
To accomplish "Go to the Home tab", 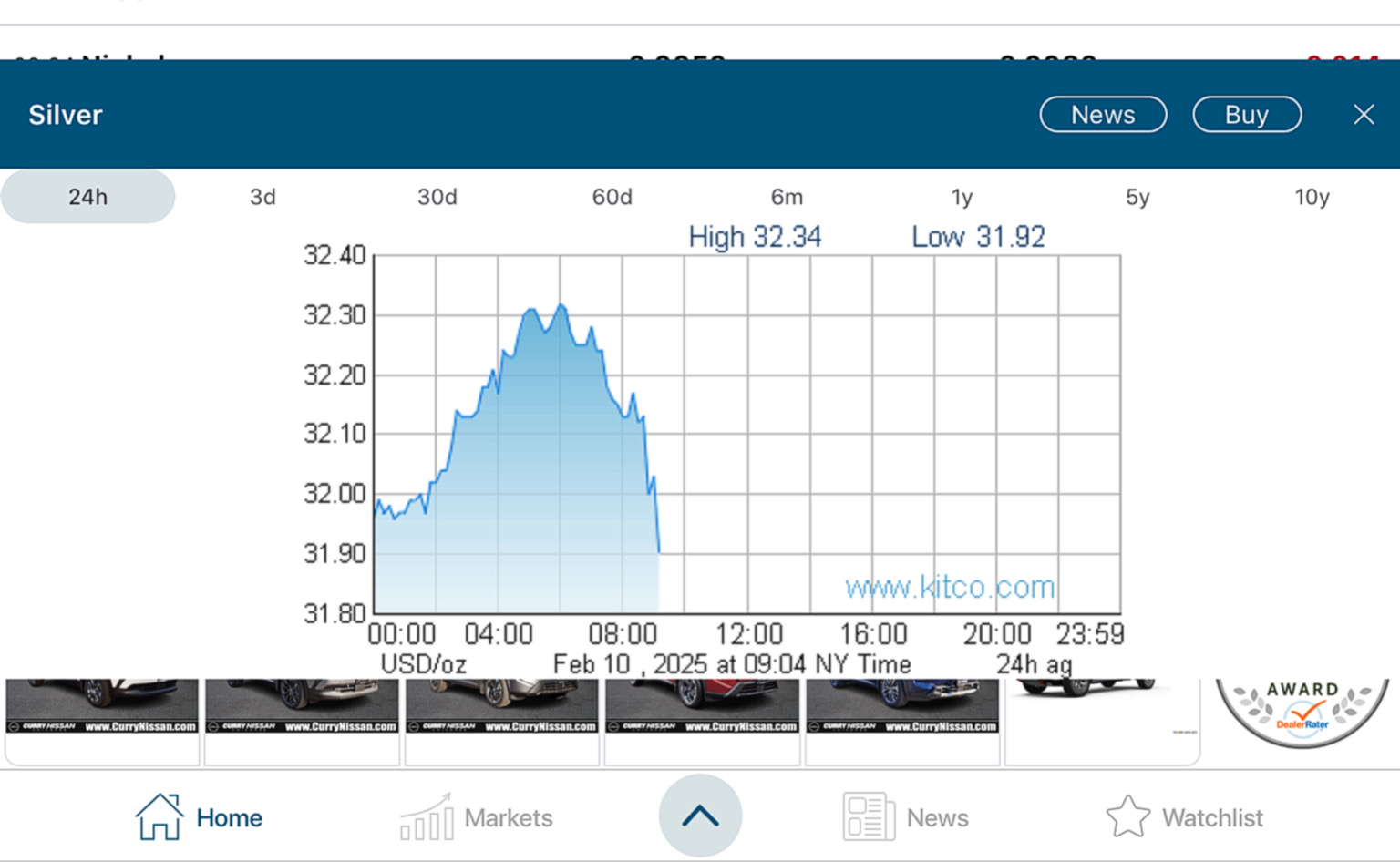I will pos(199,816).
